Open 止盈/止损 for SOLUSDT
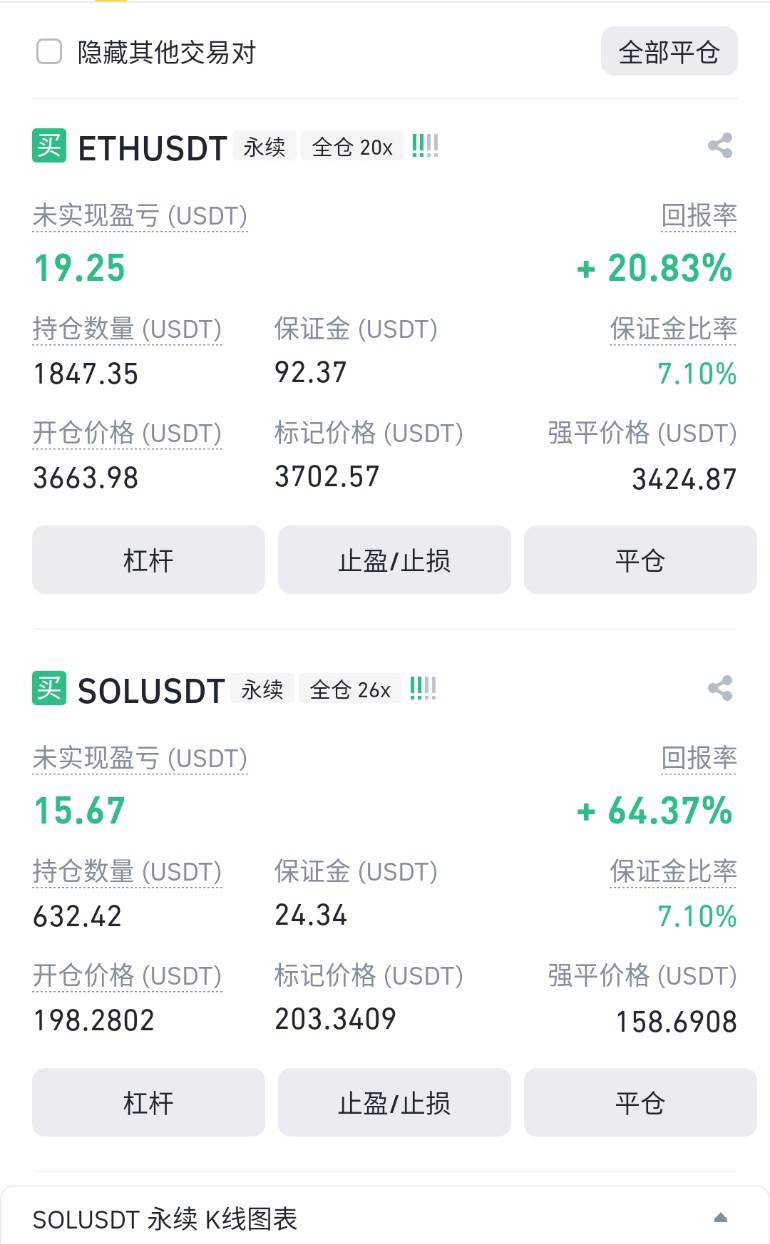Image resolution: width=770 pixels, height=1244 pixels. point(394,1102)
